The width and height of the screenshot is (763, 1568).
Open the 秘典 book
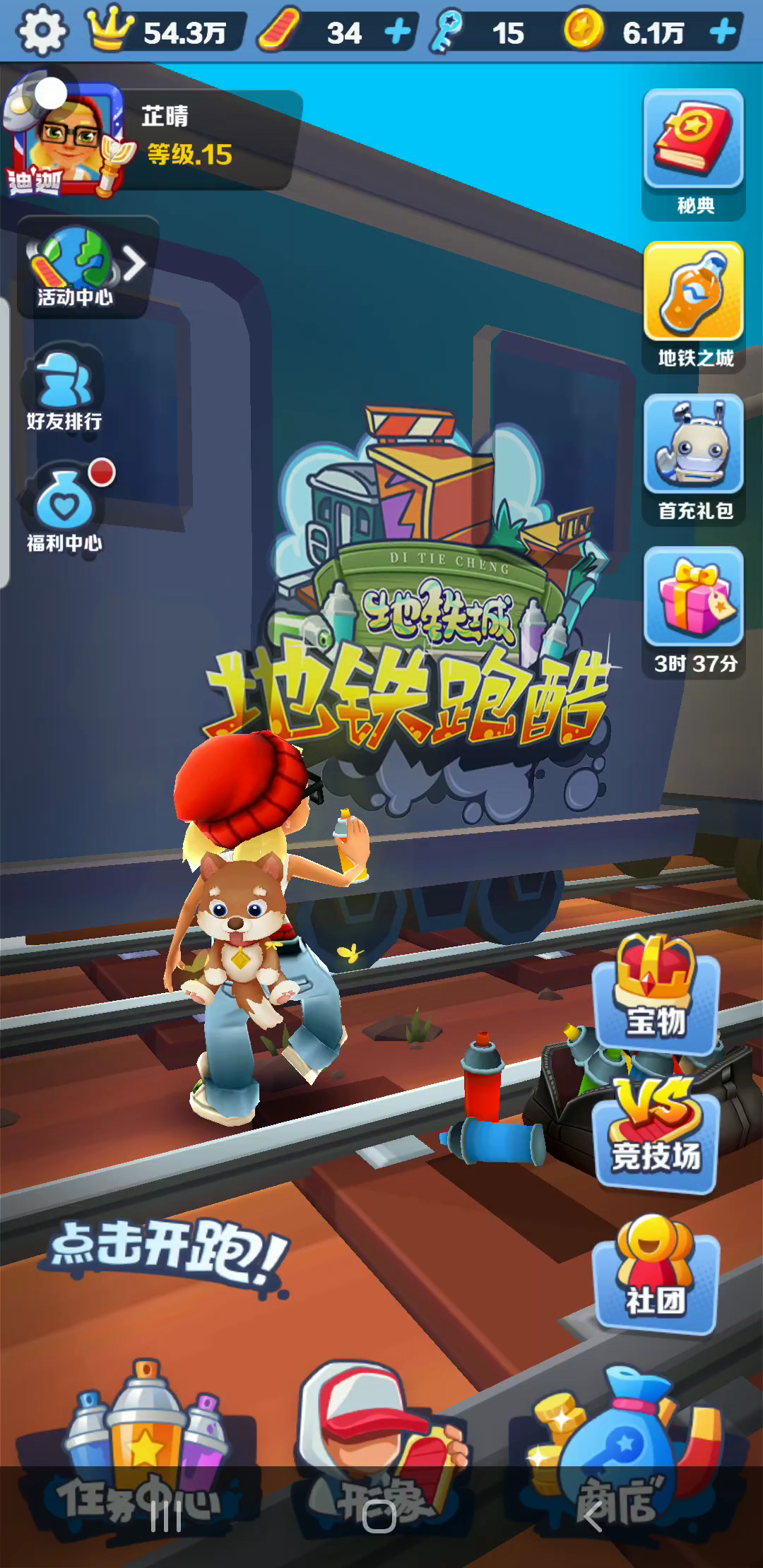[693, 153]
